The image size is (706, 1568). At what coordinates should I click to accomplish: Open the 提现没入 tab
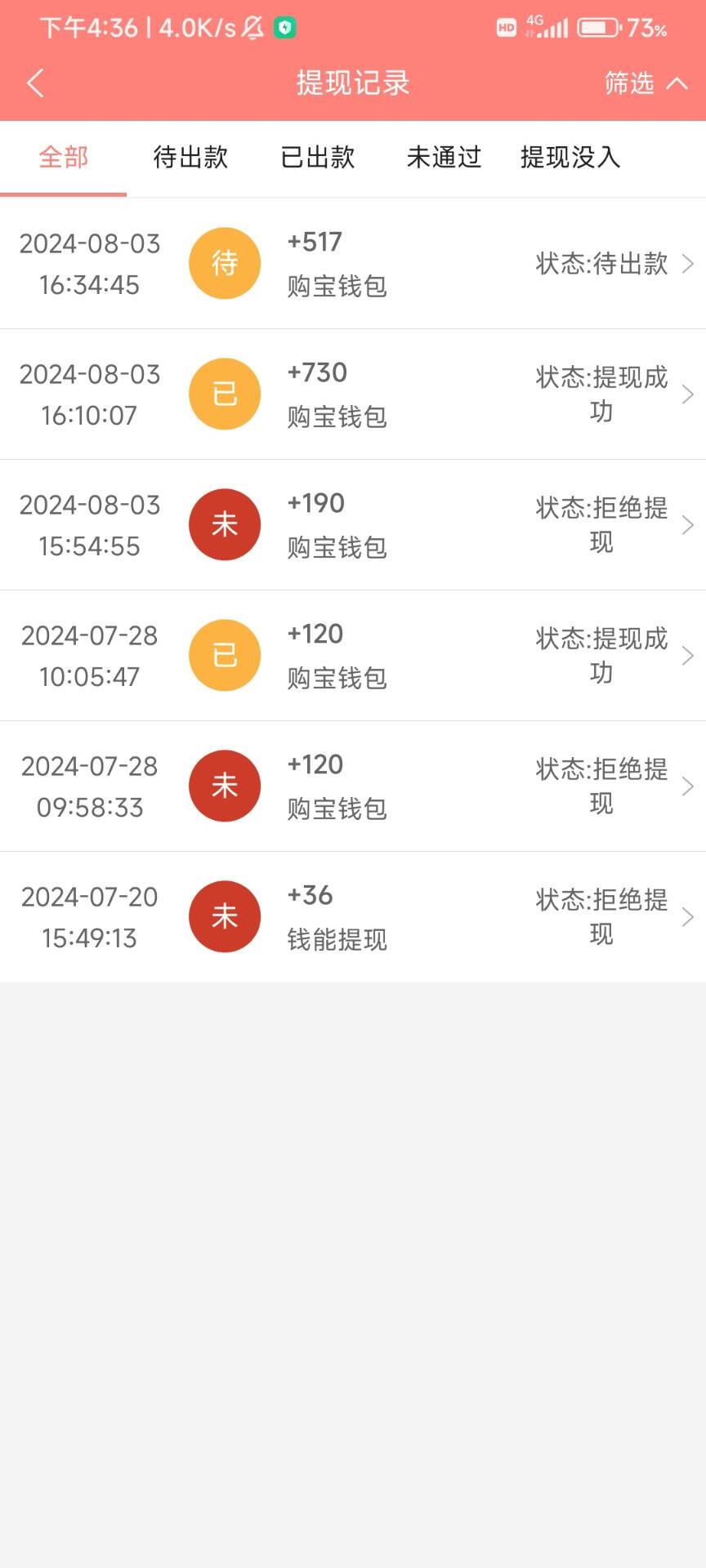point(570,158)
